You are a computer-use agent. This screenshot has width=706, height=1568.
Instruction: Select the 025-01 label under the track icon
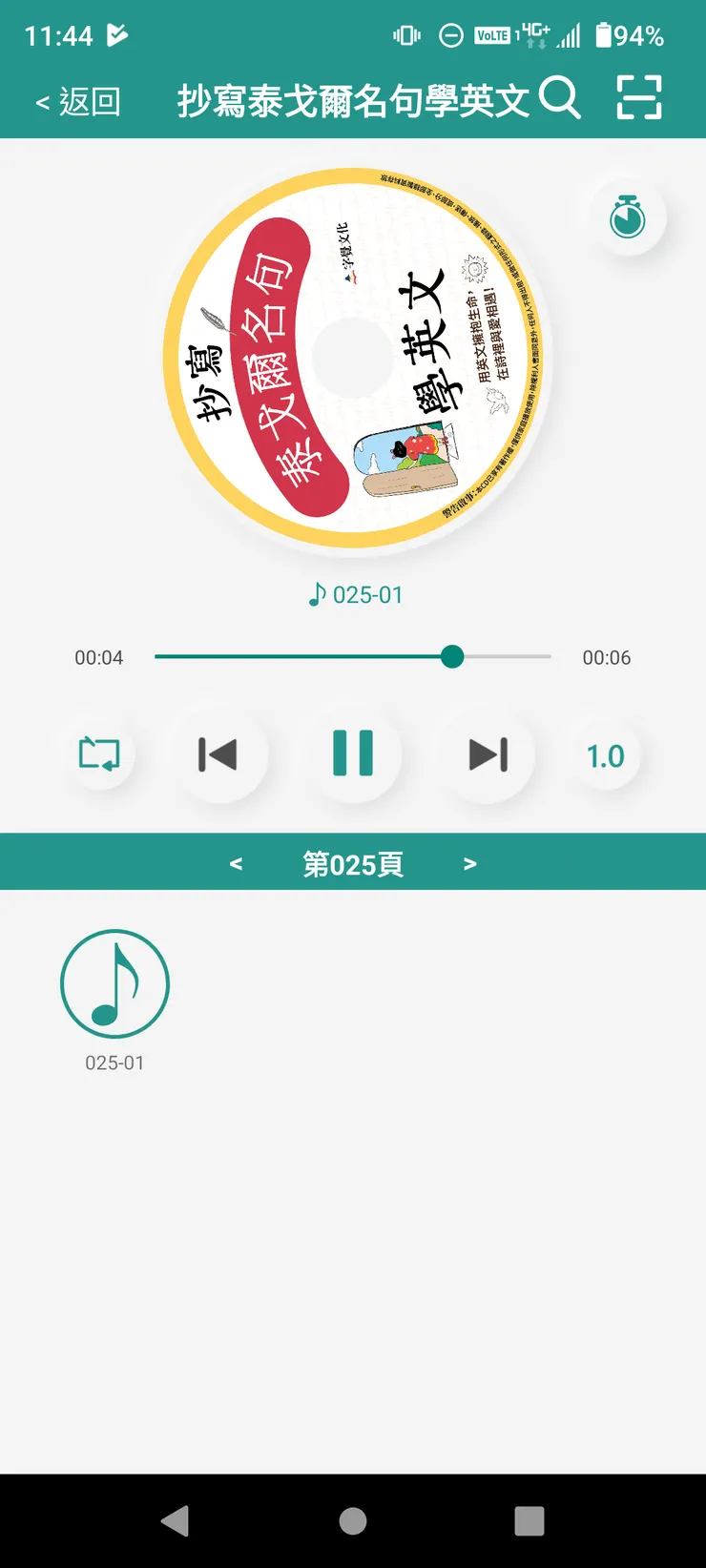click(x=114, y=1061)
